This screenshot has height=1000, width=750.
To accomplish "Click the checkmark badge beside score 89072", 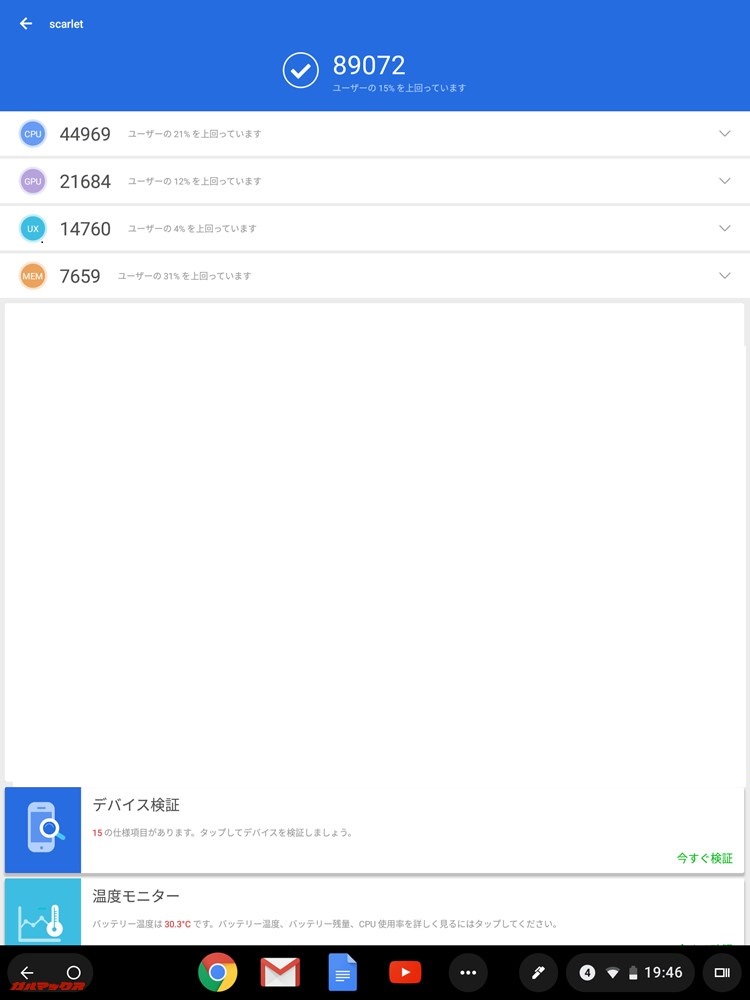I will 301,70.
